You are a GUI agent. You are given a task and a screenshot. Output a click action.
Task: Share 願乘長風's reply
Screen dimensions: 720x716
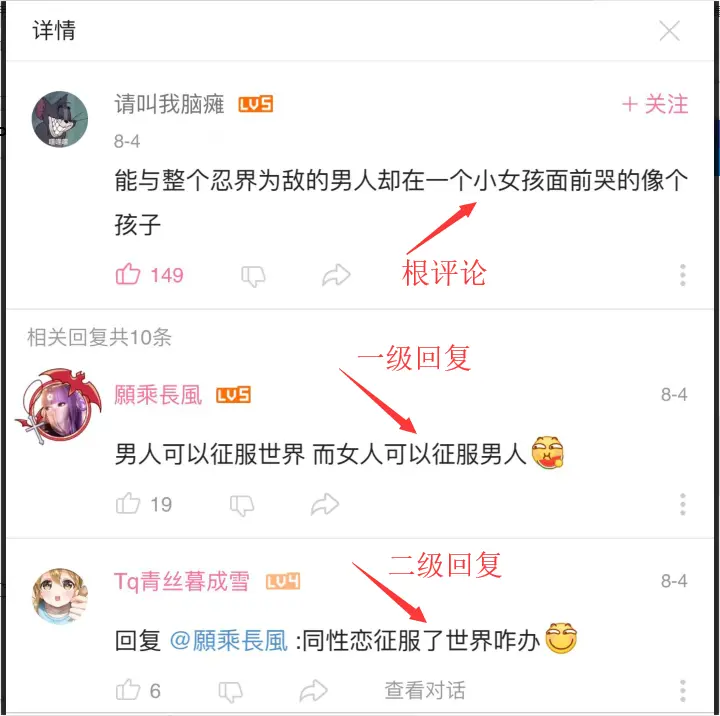(325, 504)
